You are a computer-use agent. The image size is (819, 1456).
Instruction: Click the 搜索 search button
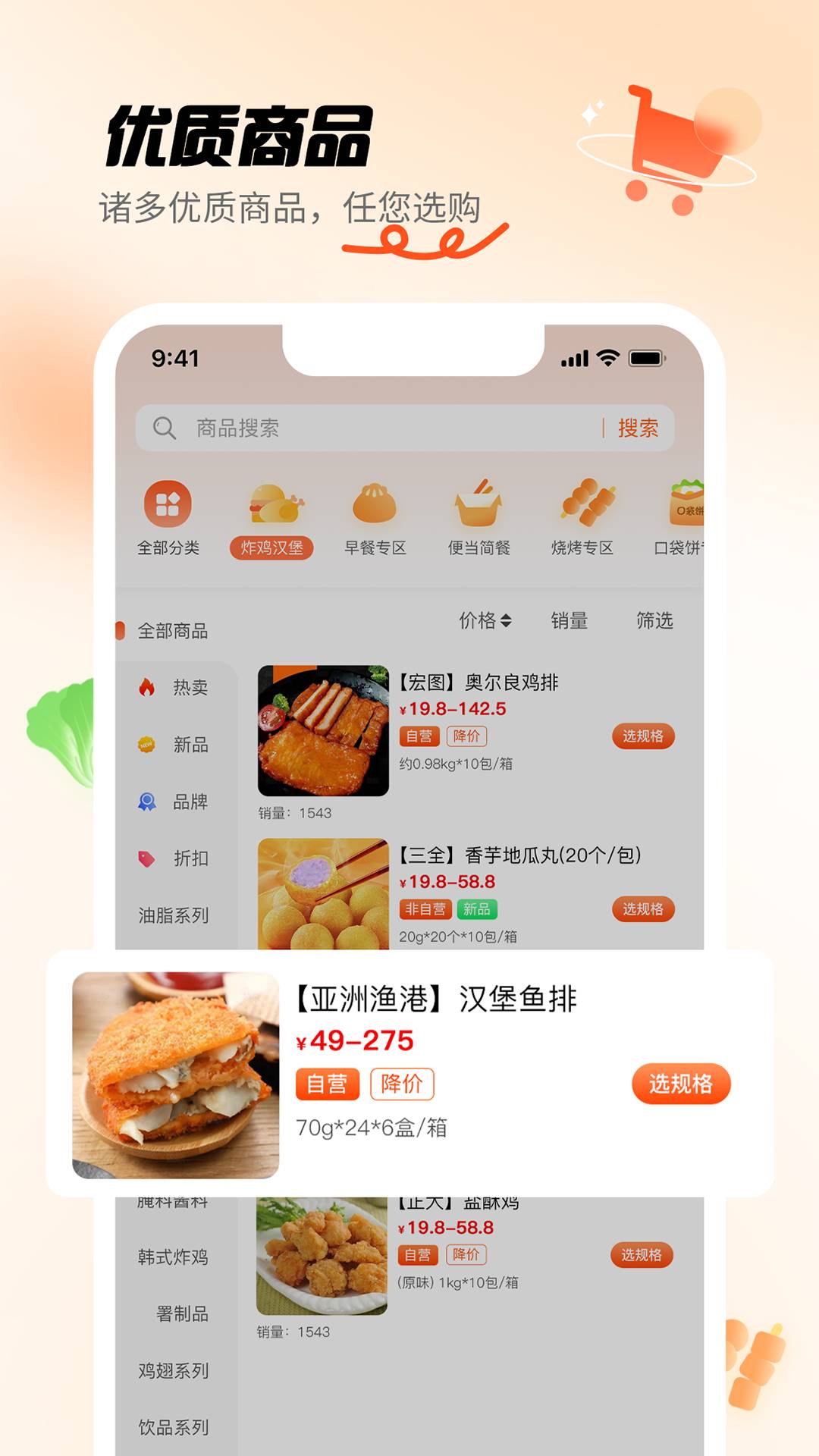(x=638, y=428)
